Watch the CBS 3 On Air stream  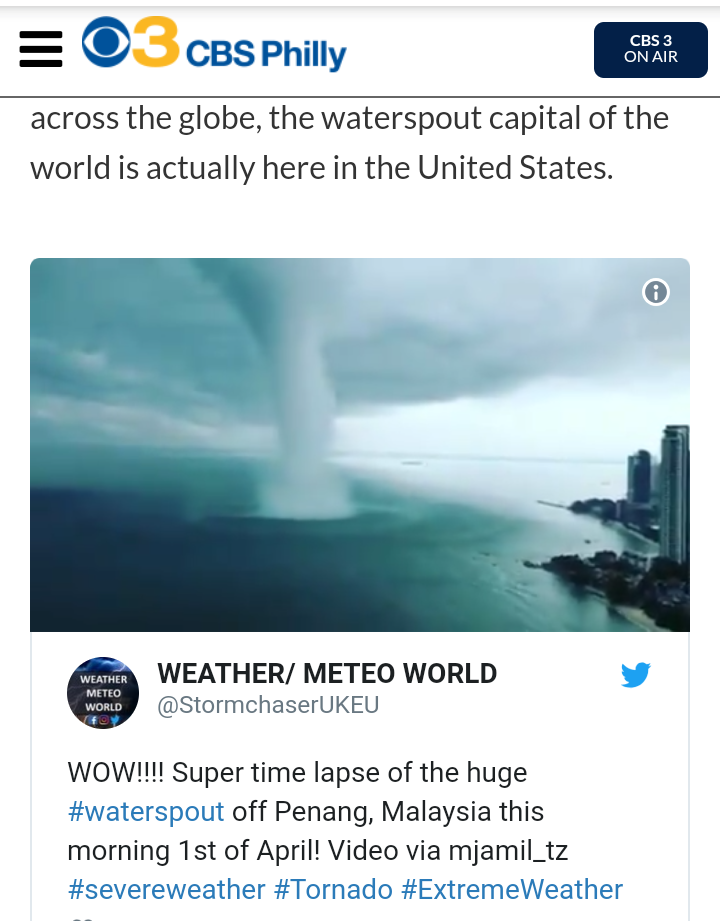(650, 50)
